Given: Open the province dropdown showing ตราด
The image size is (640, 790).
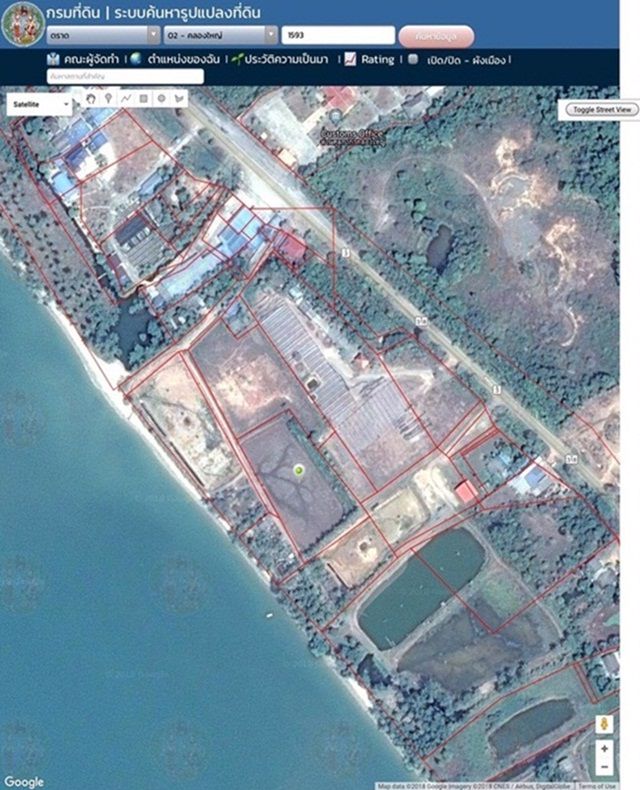Looking at the screenshot, I should (102, 35).
